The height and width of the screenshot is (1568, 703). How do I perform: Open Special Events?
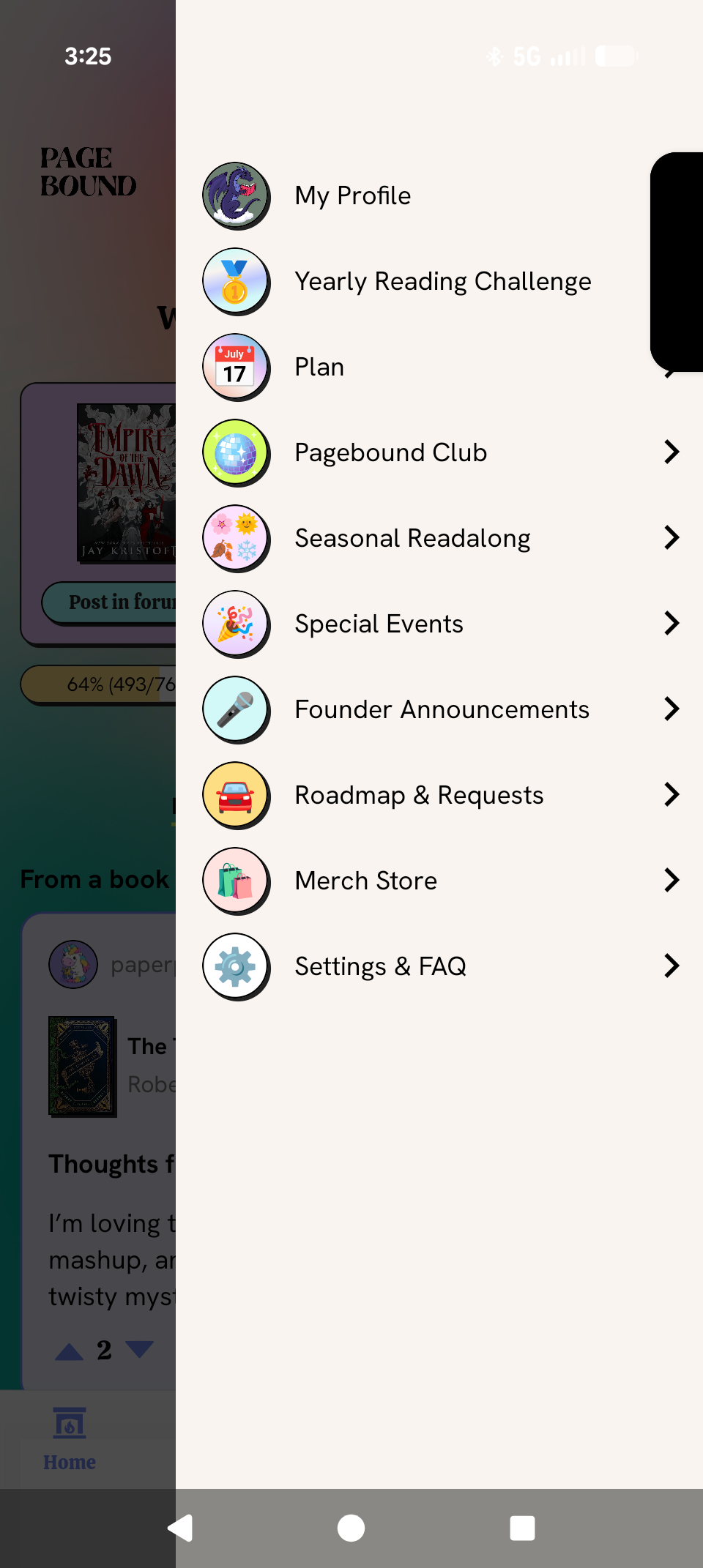(379, 624)
